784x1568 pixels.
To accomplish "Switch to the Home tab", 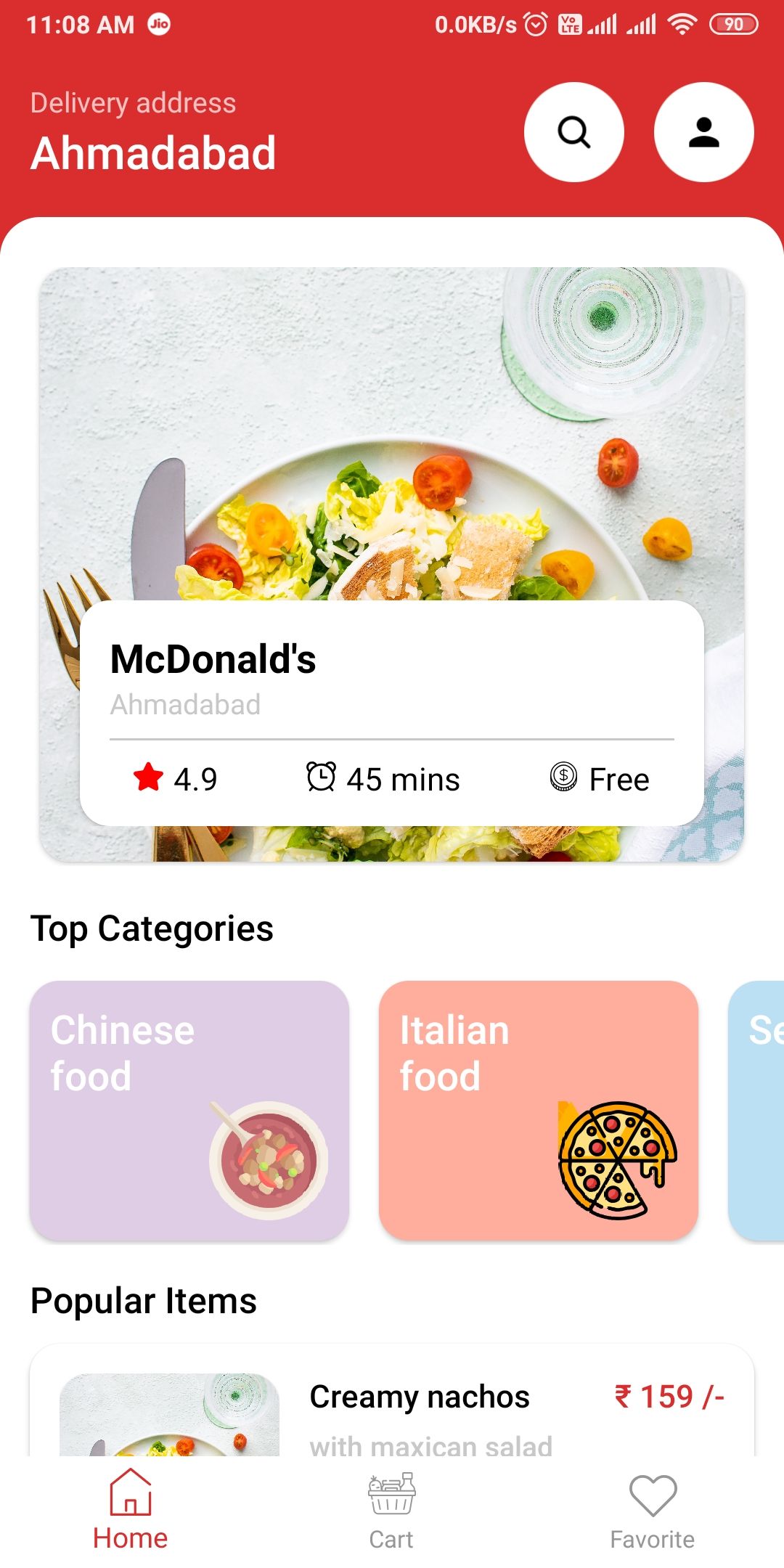I will click(x=130, y=1509).
